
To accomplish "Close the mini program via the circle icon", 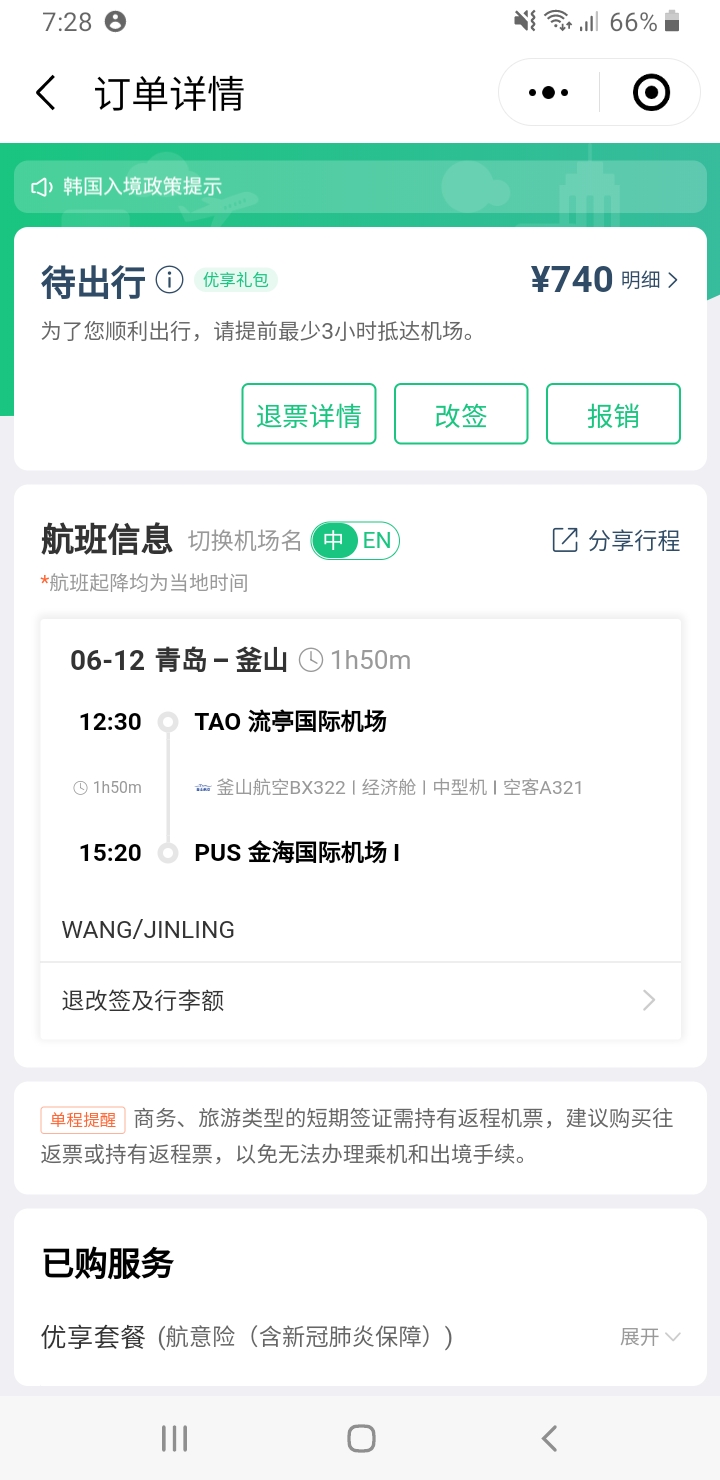I will pos(651,93).
